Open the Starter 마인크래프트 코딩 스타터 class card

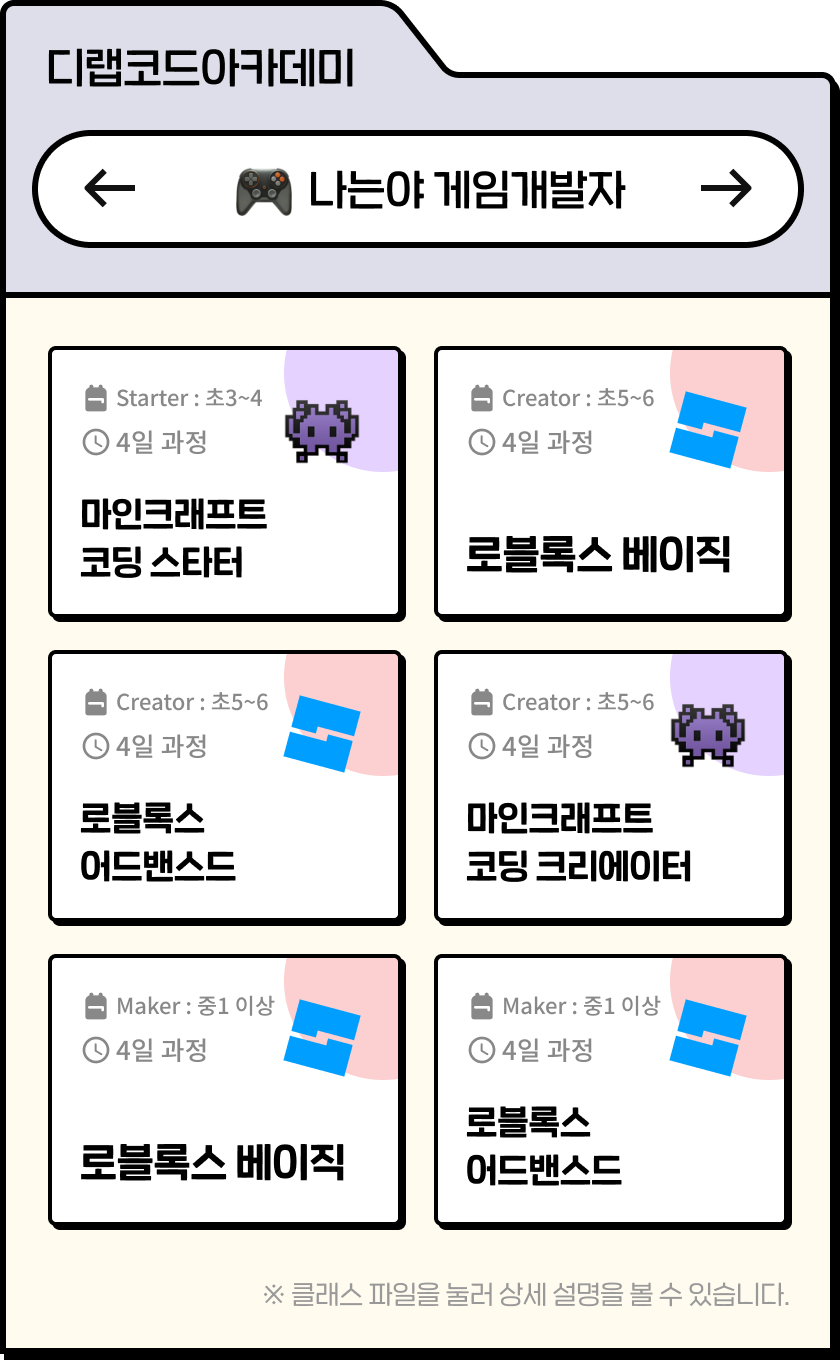[225, 482]
